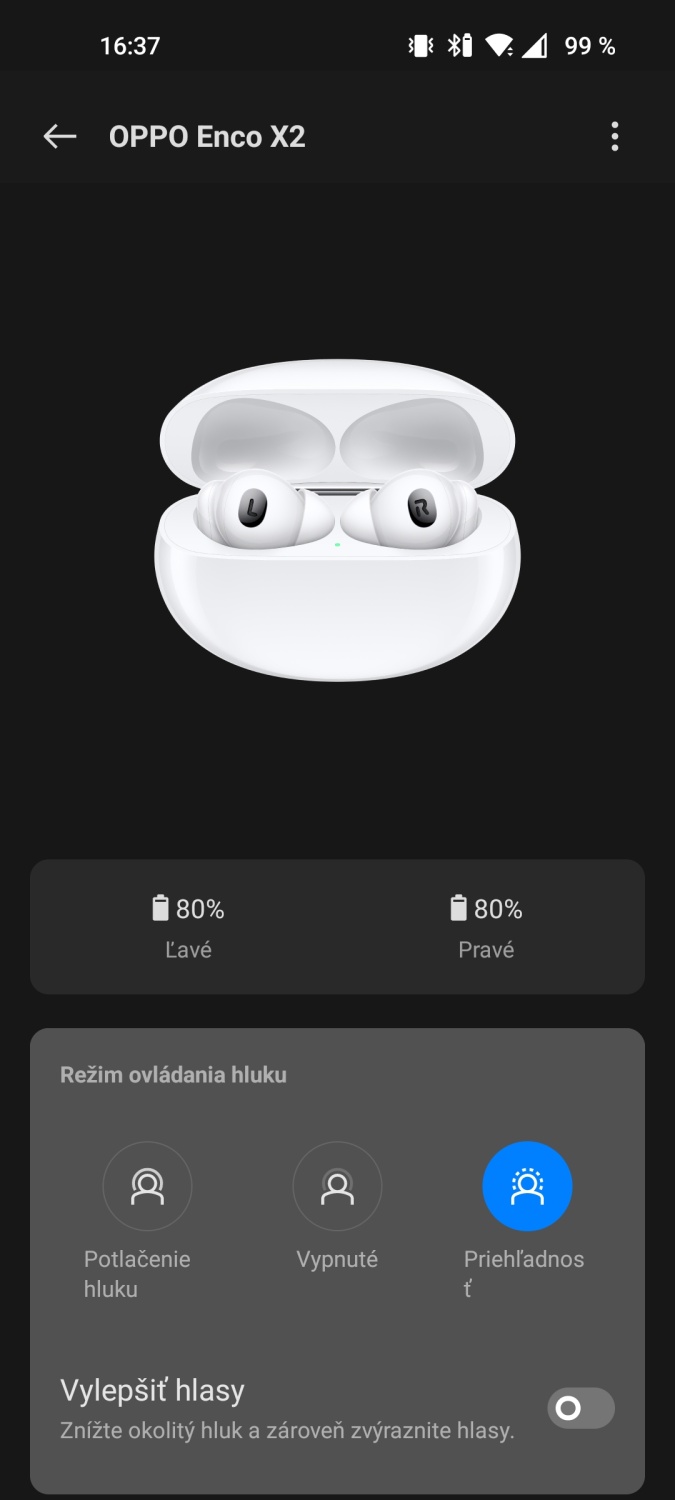
Task: Enable the Vylepšiť hlasy switch
Action: pyautogui.click(x=580, y=1408)
